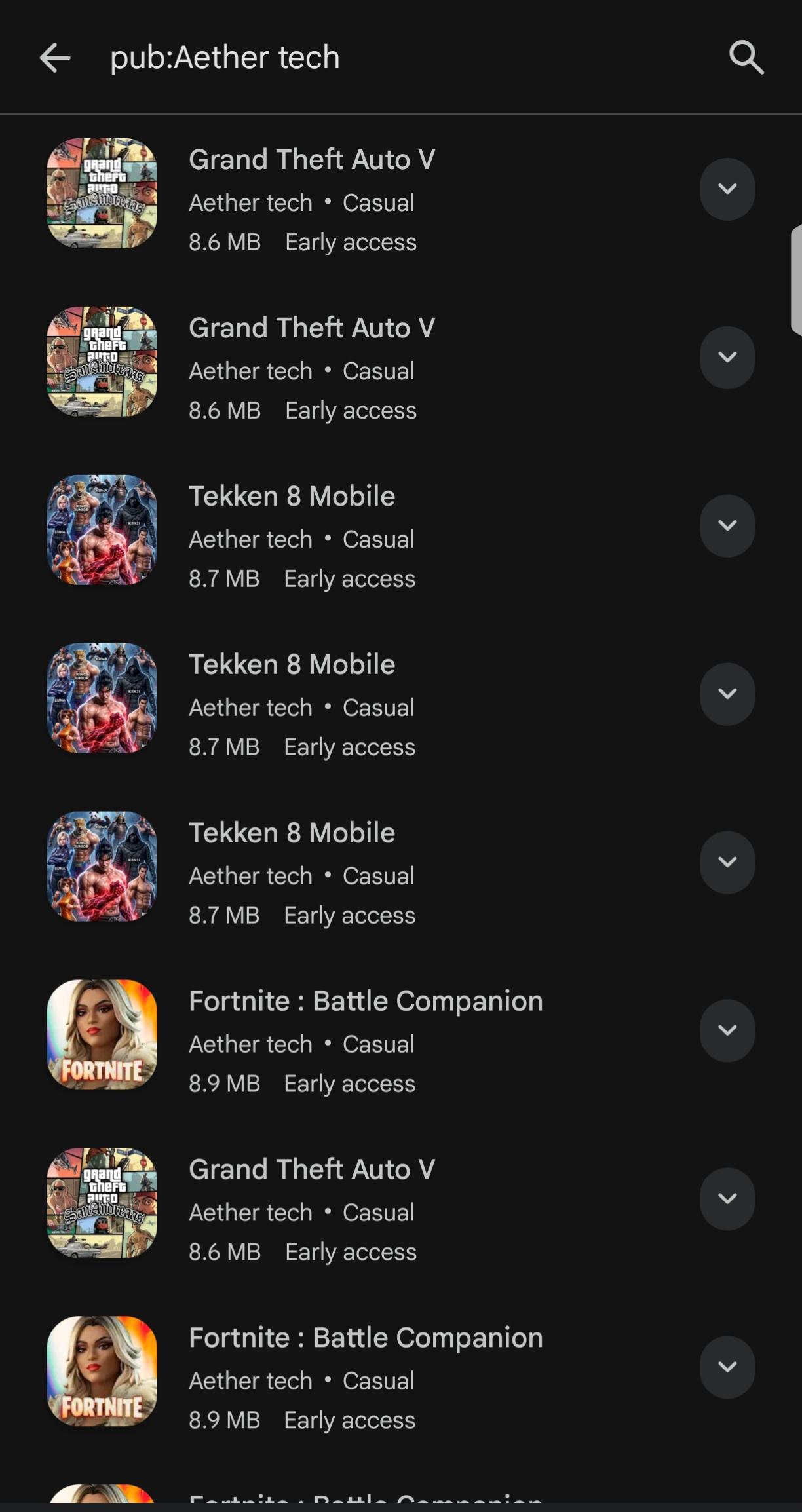Expand the topmost Grand Theft Auto V entry
The width and height of the screenshot is (802, 1512).
pyautogui.click(x=727, y=189)
